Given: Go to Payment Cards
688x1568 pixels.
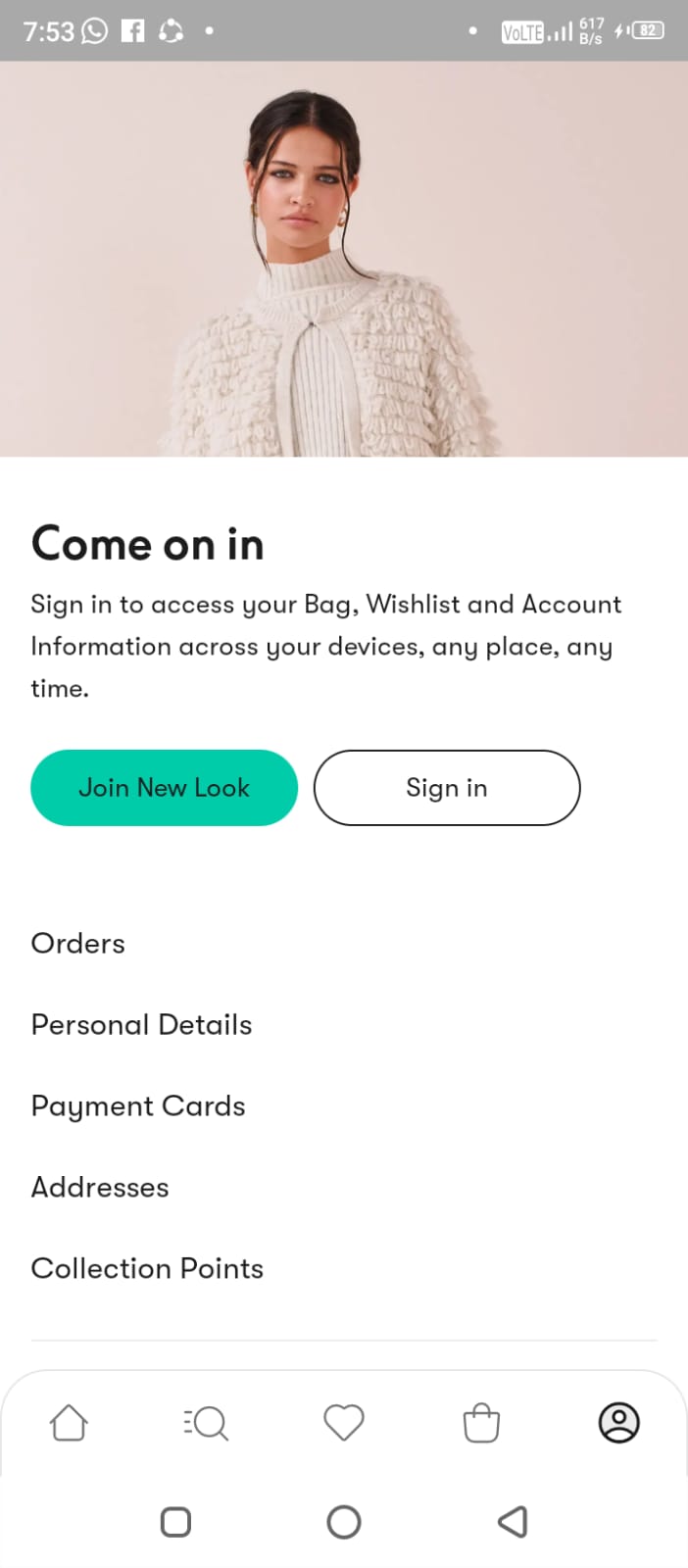Looking at the screenshot, I should click(138, 1105).
